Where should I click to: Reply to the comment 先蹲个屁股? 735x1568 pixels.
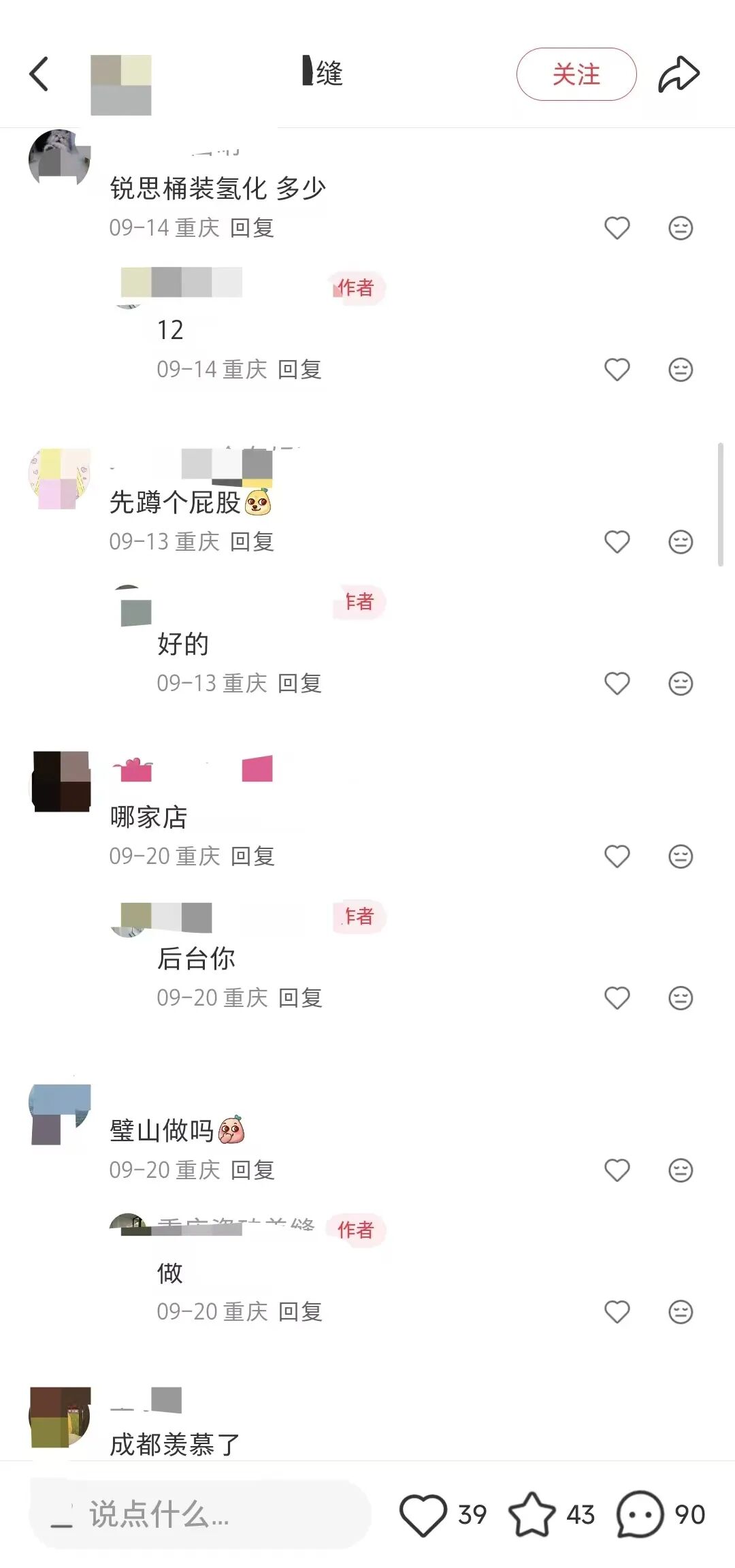point(252,542)
